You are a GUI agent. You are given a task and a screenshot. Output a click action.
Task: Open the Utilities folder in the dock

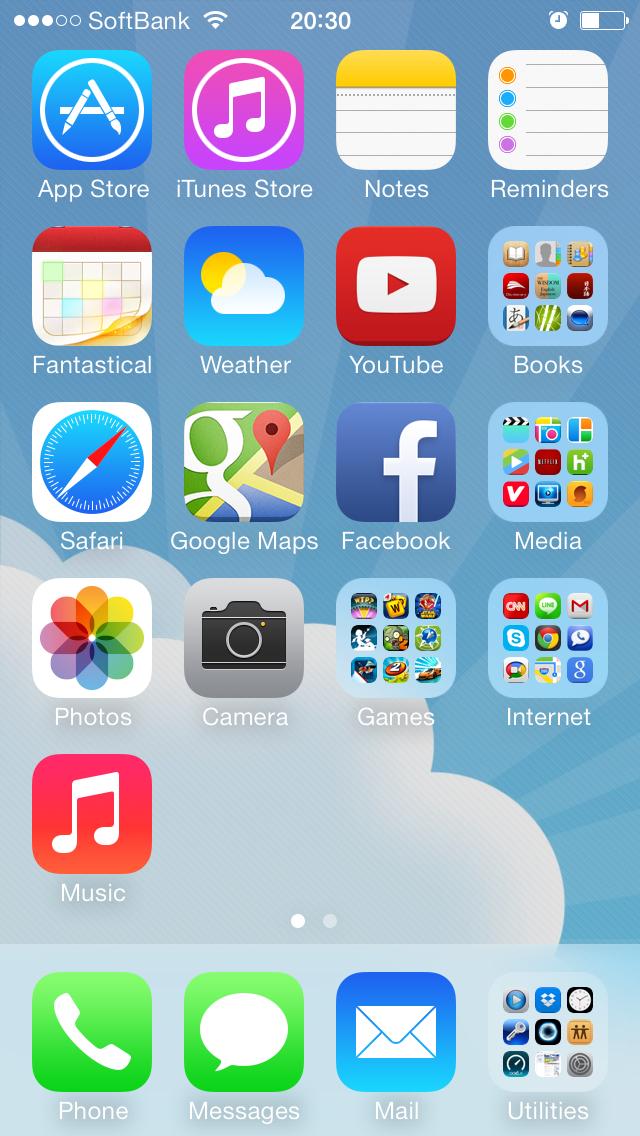[x=548, y=1032]
